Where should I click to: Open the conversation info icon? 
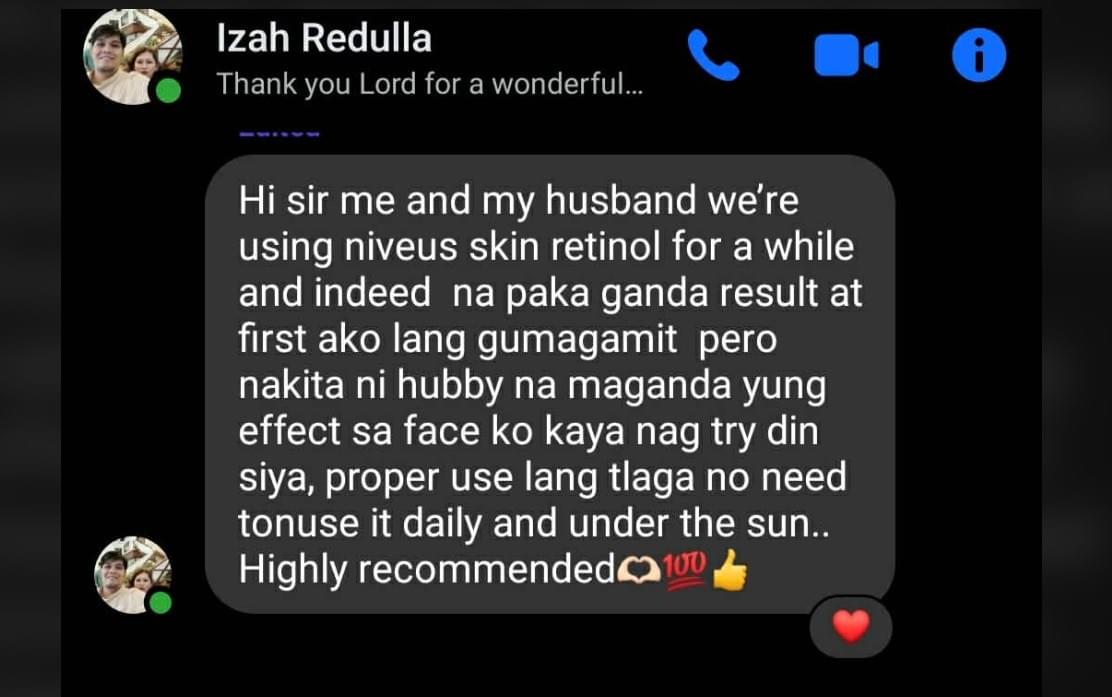tap(978, 55)
